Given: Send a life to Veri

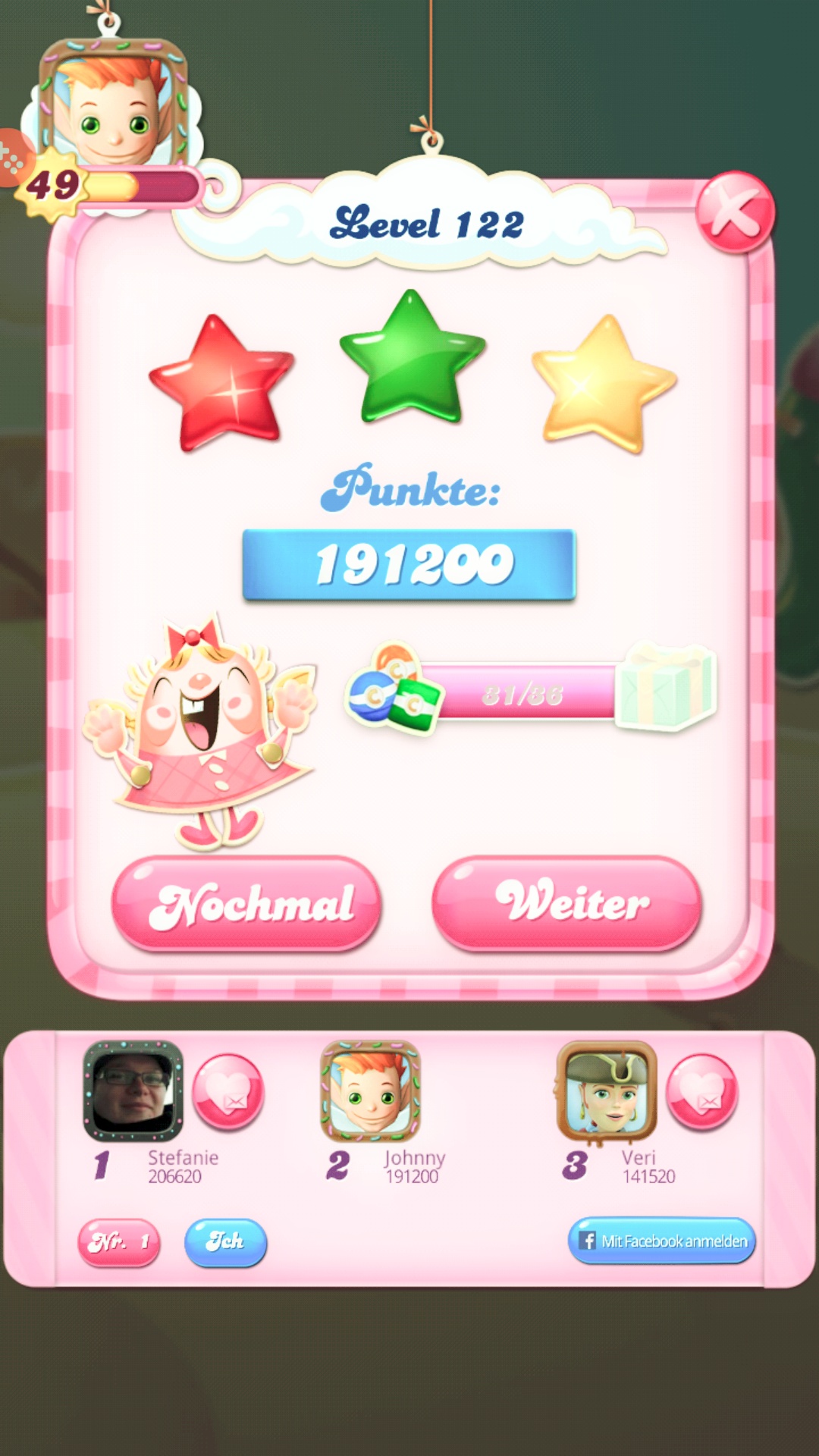Looking at the screenshot, I should (x=701, y=1092).
